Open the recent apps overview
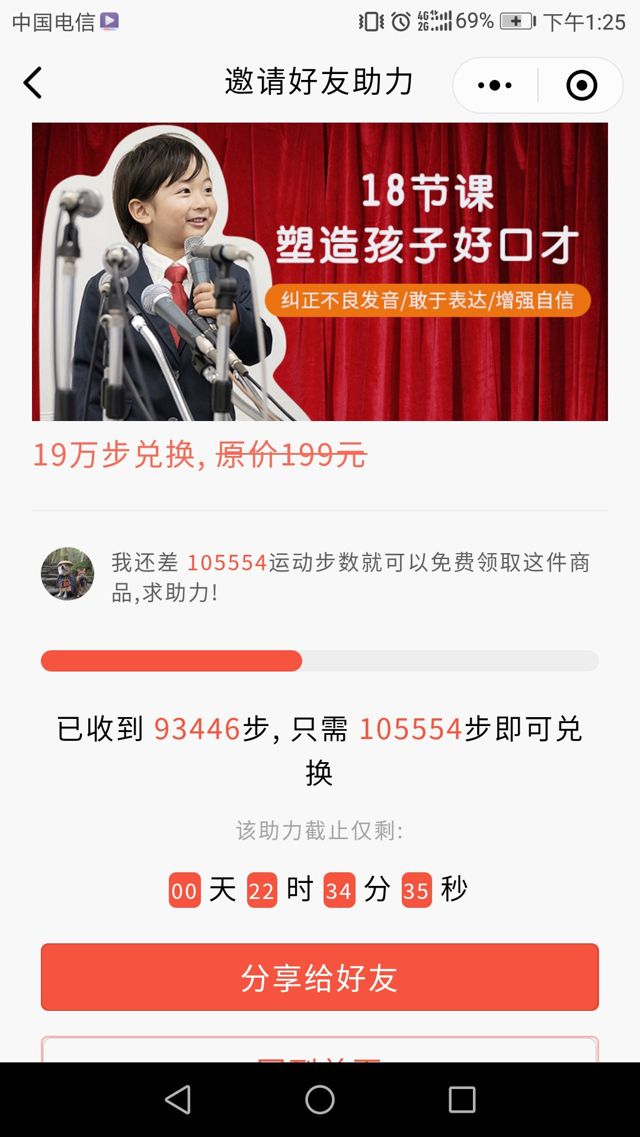640x1137 pixels. point(462,1100)
